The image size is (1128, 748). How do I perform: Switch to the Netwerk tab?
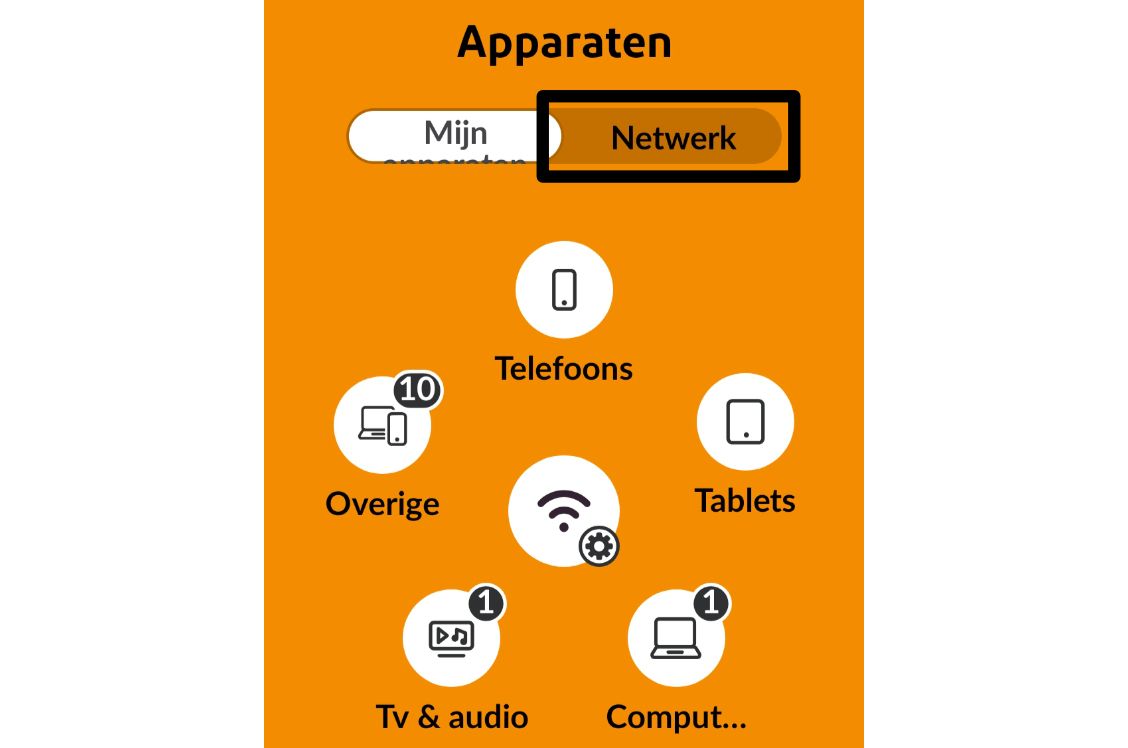(673, 137)
